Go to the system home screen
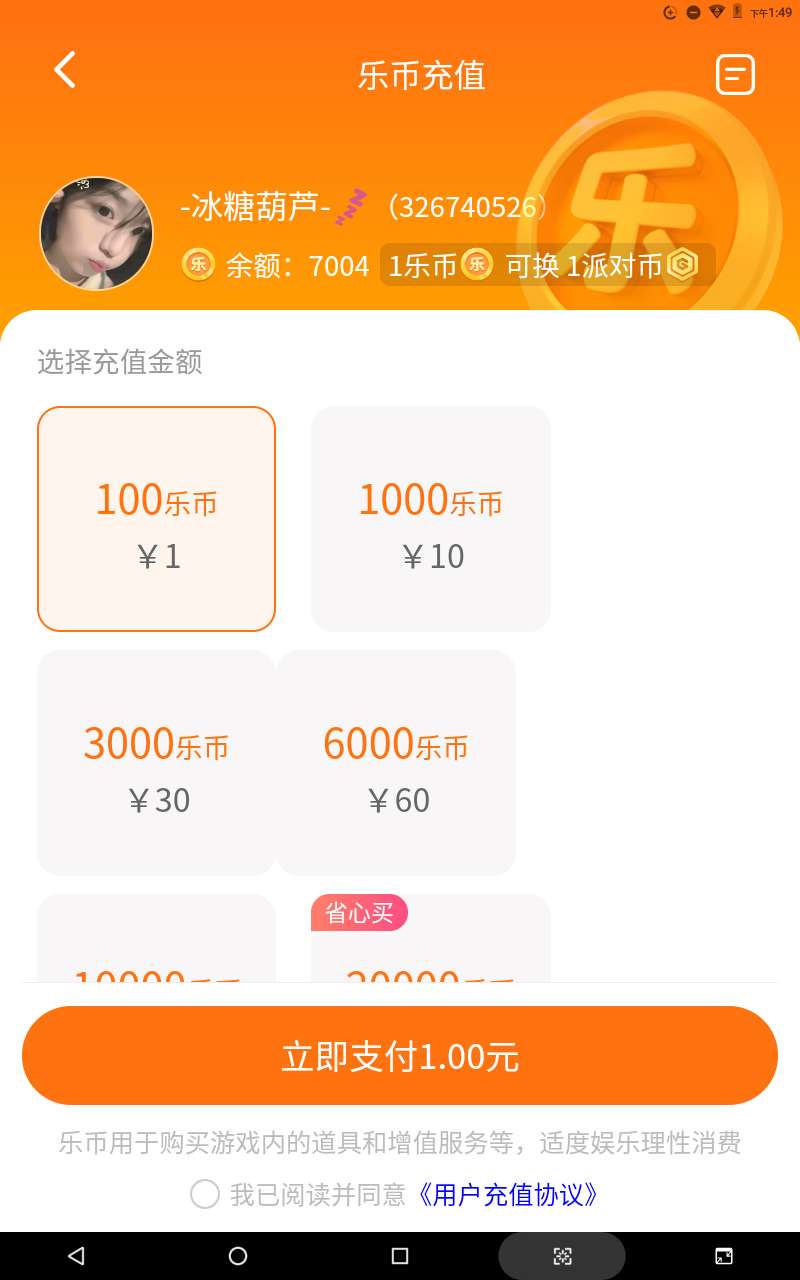The image size is (800, 1280). (x=238, y=1256)
